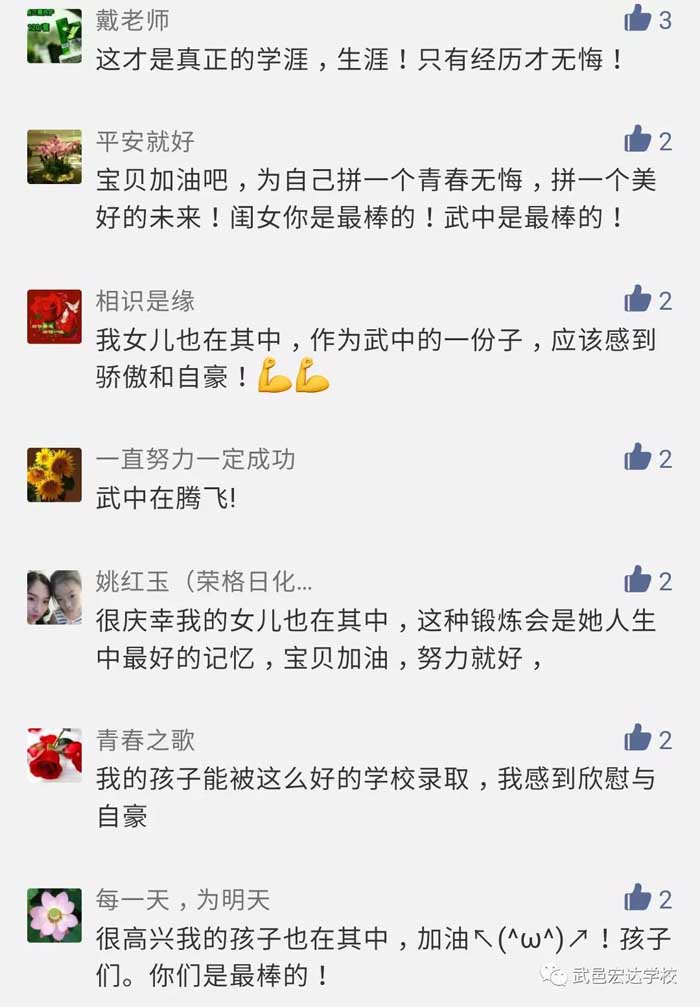Like the comment from 姚红玉

coord(637,578)
